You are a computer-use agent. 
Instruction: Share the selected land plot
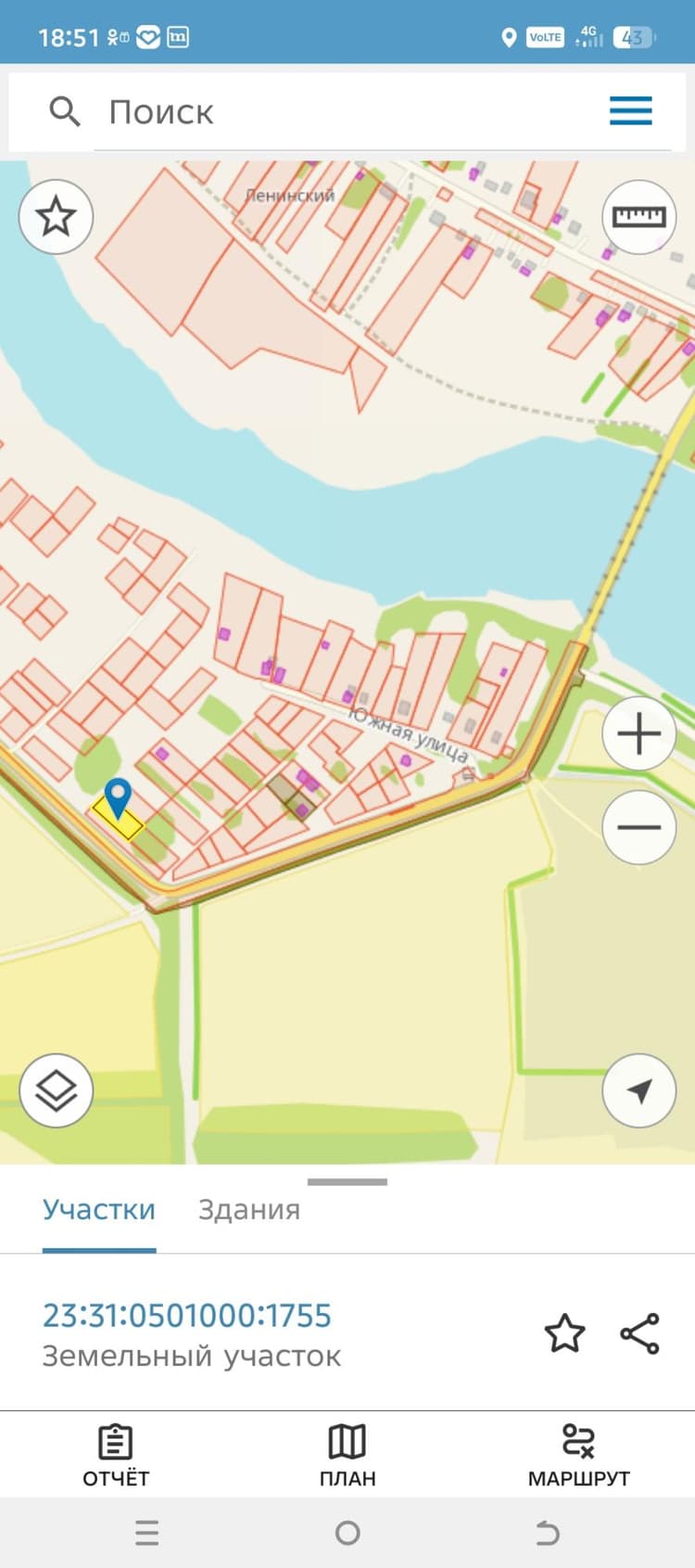pyautogui.click(x=639, y=1333)
